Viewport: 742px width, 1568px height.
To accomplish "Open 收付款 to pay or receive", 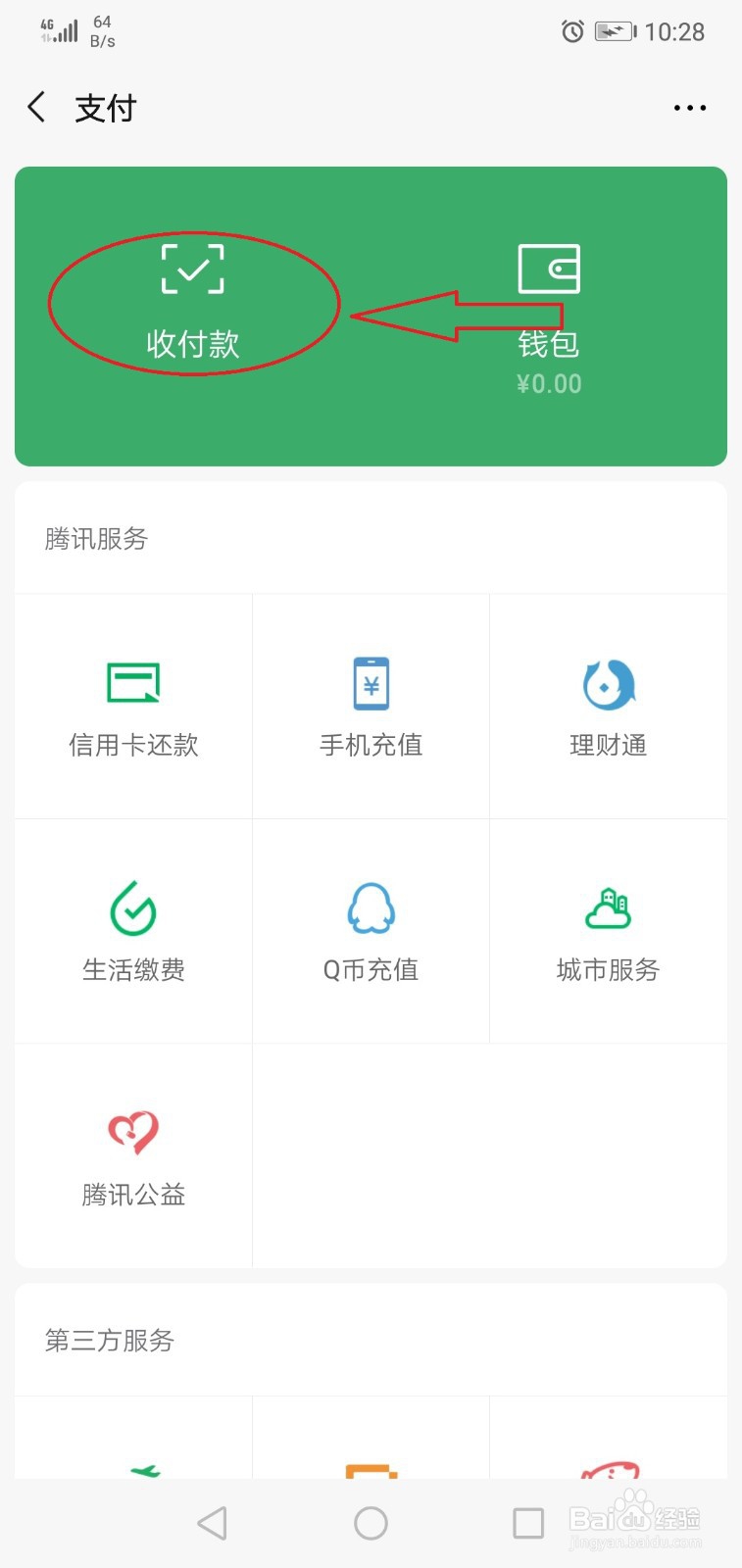I will tap(193, 303).
